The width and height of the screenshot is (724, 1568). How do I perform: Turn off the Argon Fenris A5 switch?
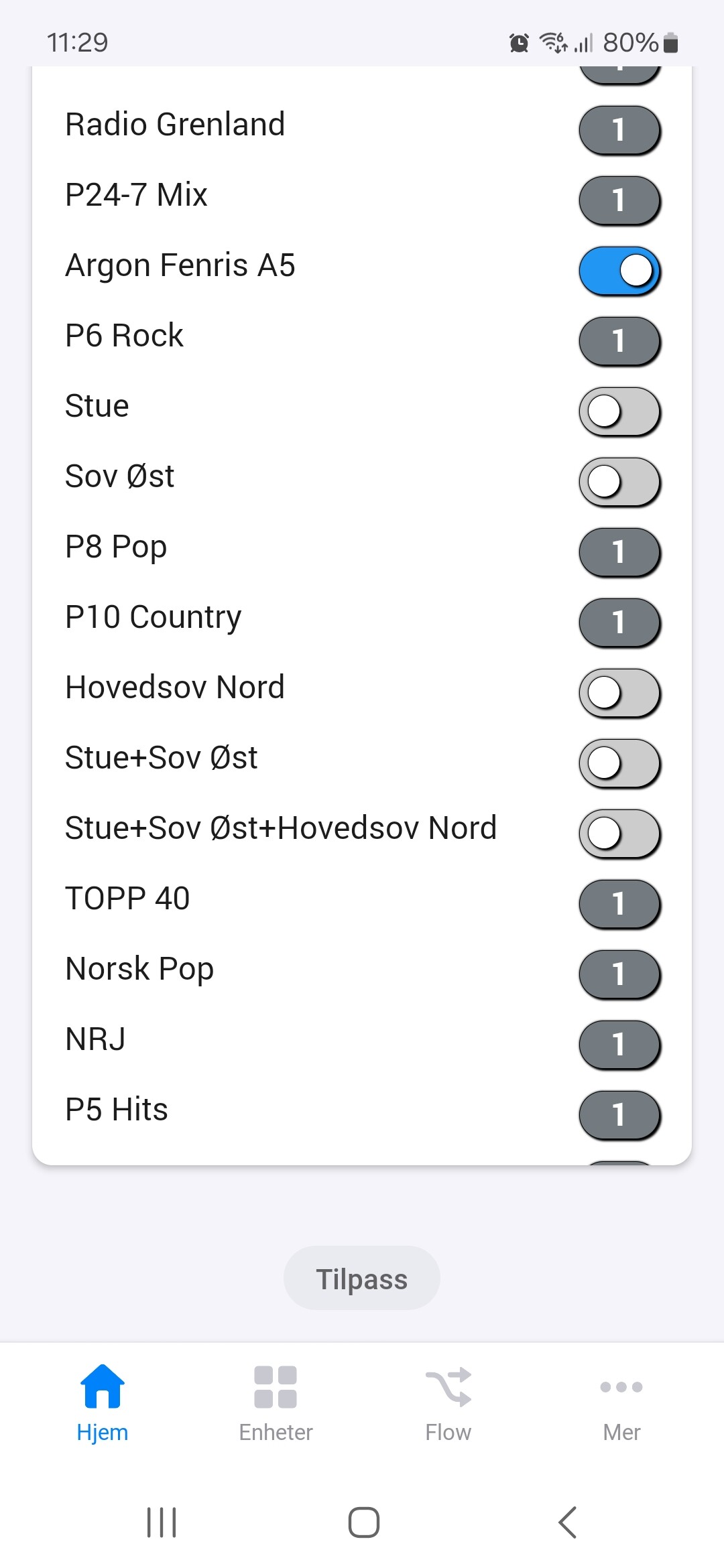(x=619, y=271)
